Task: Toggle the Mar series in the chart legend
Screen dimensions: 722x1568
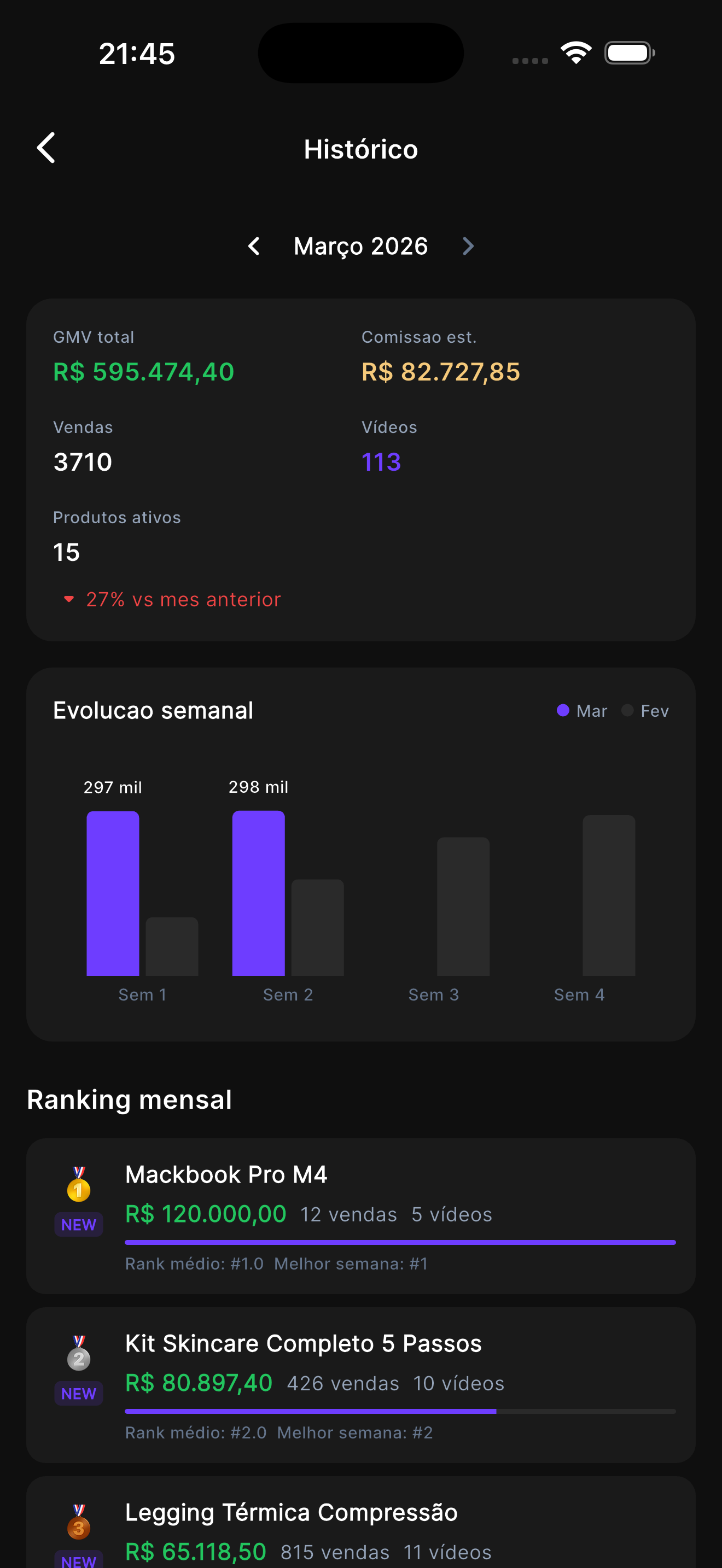Action: point(581,710)
